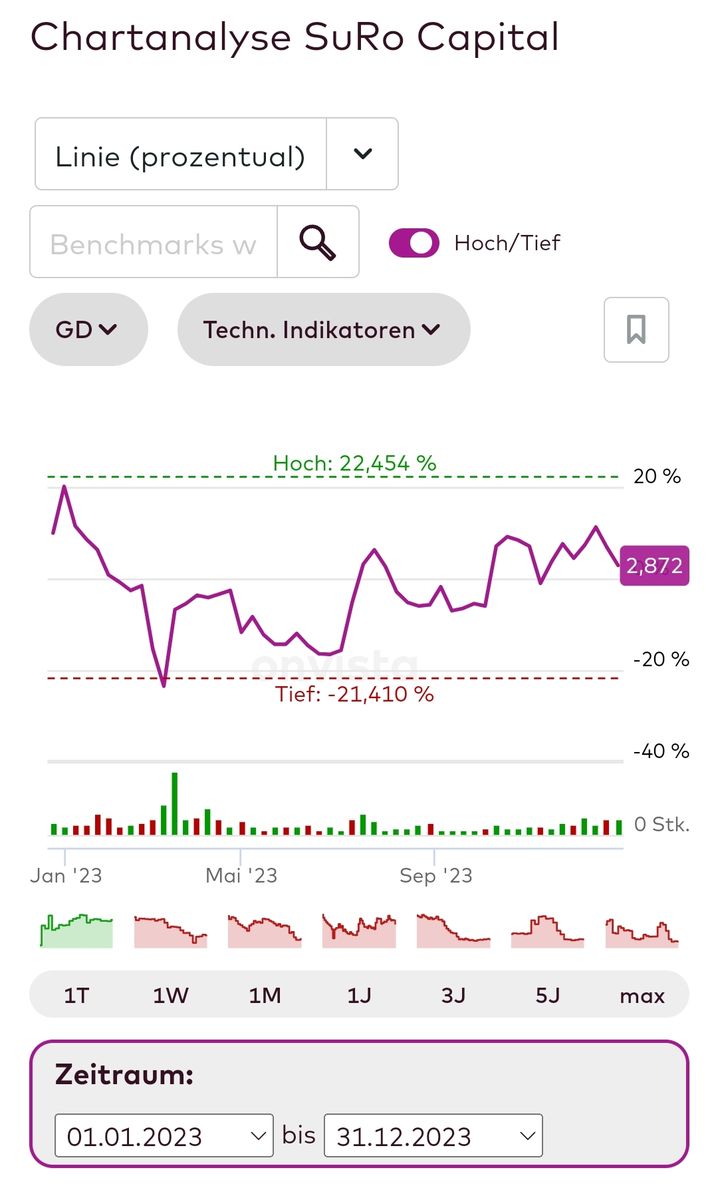Disable the Hoch/Tief toggle

pyautogui.click(x=414, y=243)
